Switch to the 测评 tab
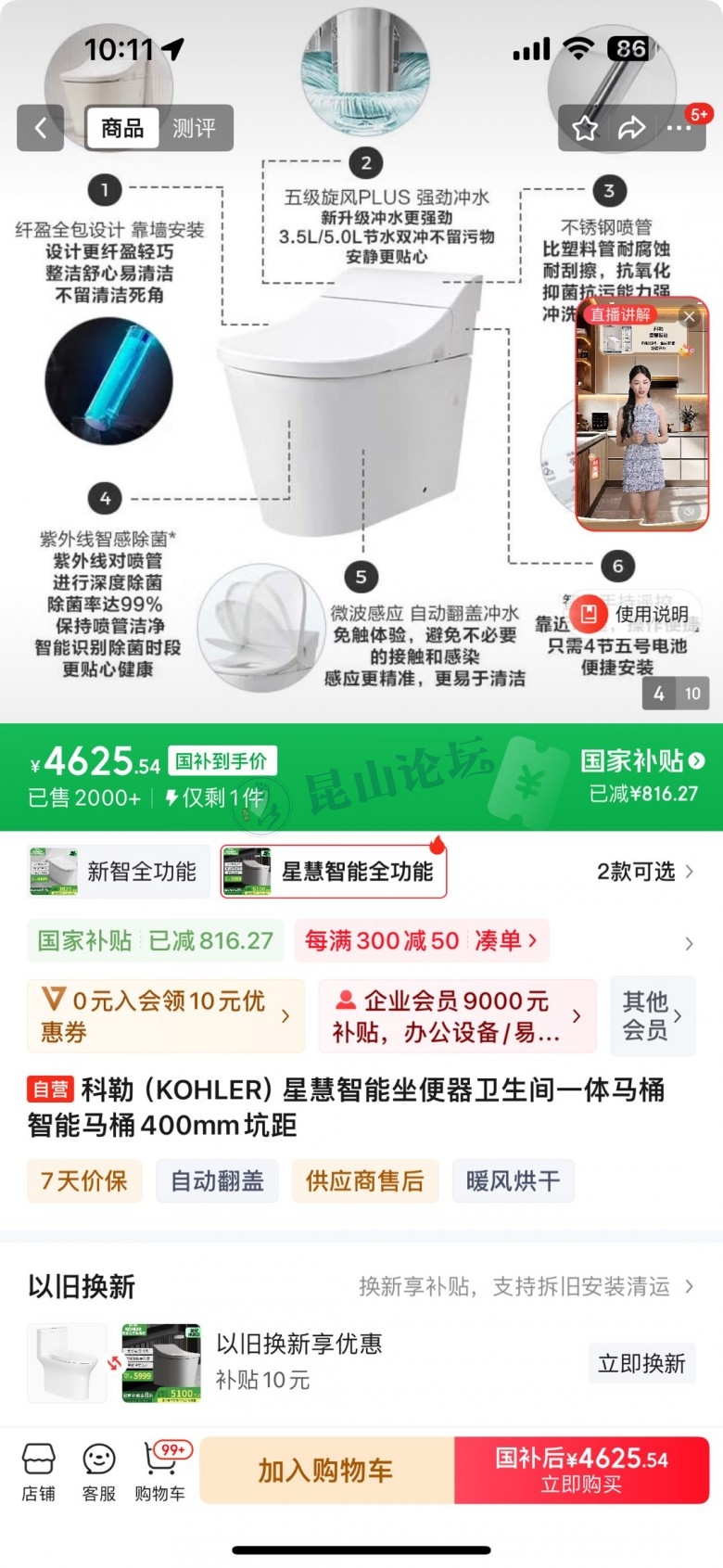The height and width of the screenshot is (1568, 723). tap(194, 128)
